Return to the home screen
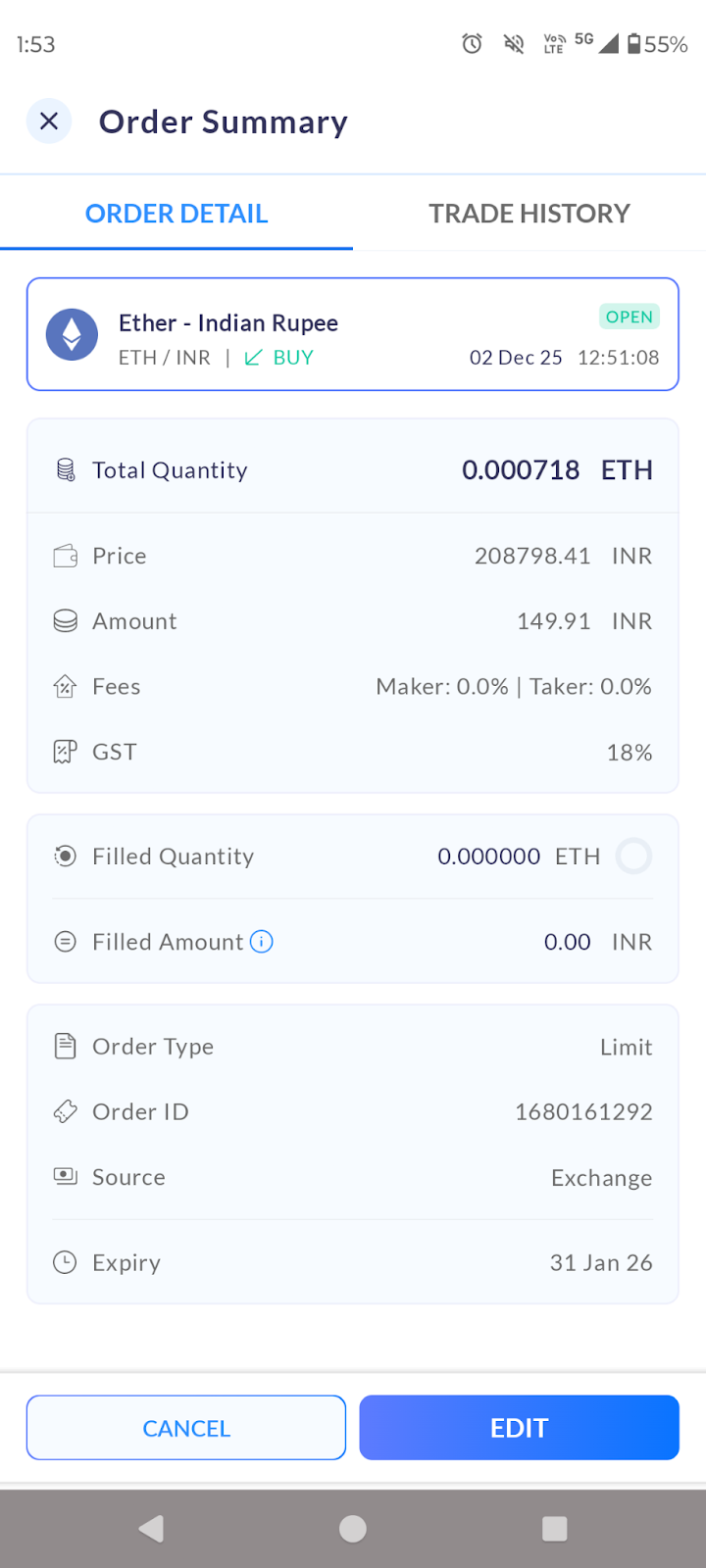706x1568 pixels. click(x=353, y=1529)
